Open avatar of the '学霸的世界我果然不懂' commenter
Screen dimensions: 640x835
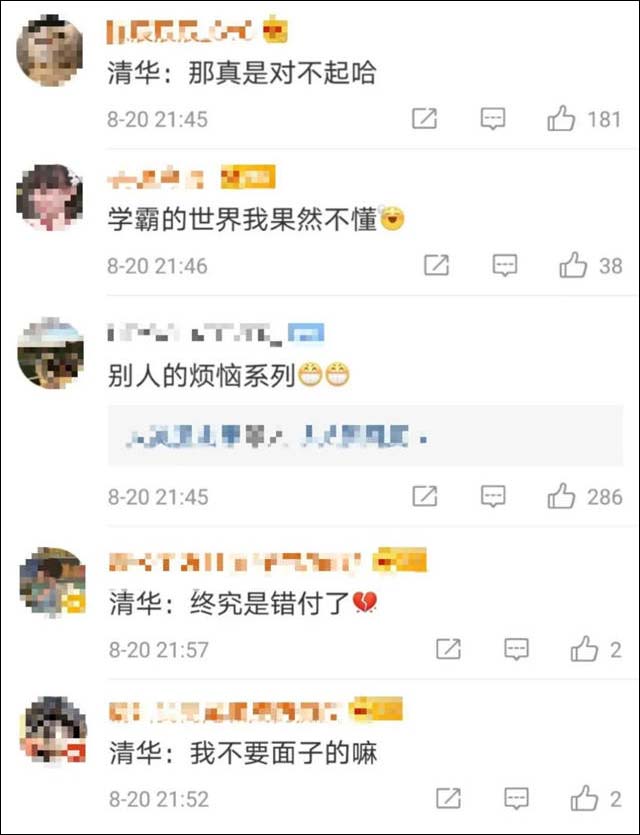(50, 196)
